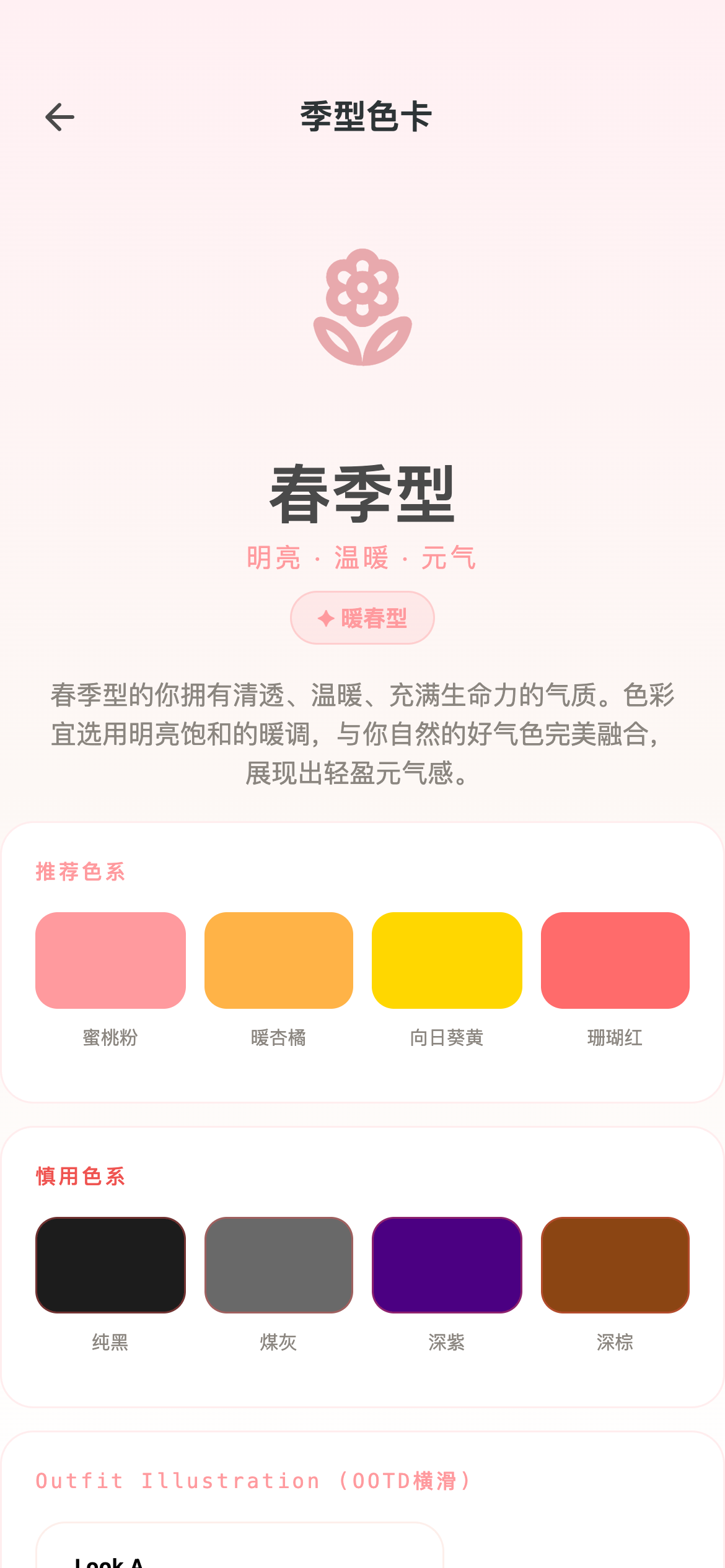Viewport: 725px width, 1568px height.
Task: Click the 纯黑 swatch in 慎用色系
Action: click(x=110, y=1265)
